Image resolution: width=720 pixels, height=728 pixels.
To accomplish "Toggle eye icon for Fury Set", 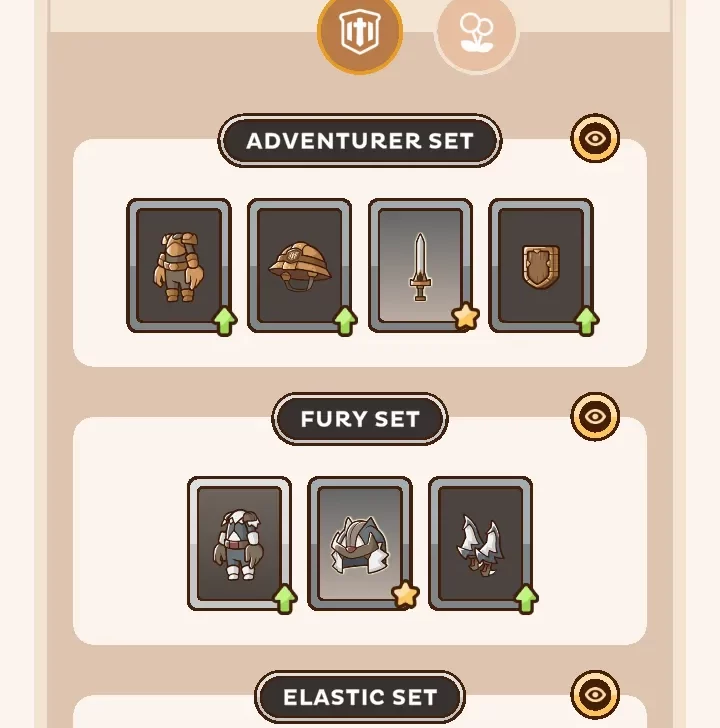I will pyautogui.click(x=595, y=417).
